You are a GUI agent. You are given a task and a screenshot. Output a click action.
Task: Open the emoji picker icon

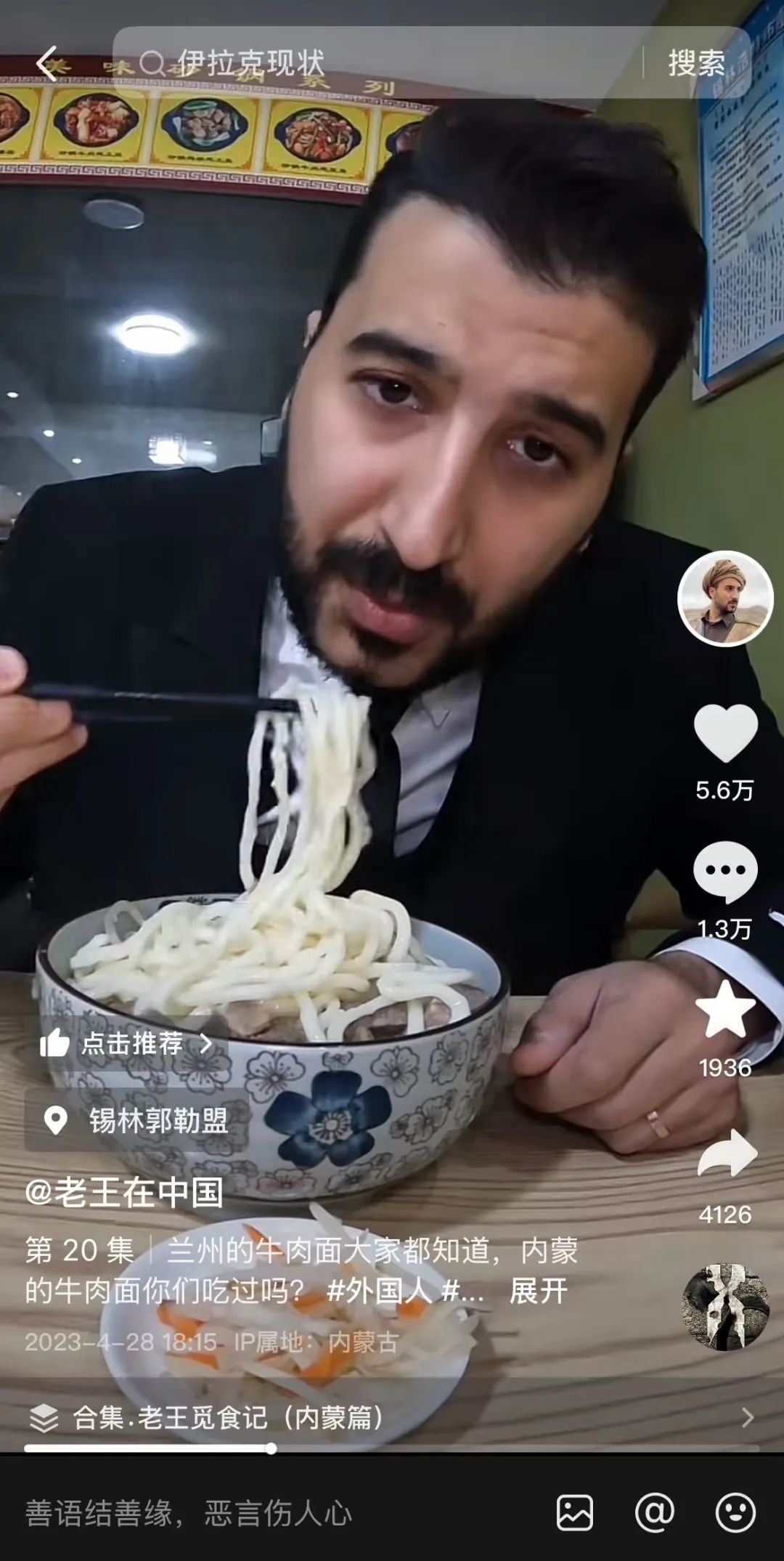[735, 1514]
